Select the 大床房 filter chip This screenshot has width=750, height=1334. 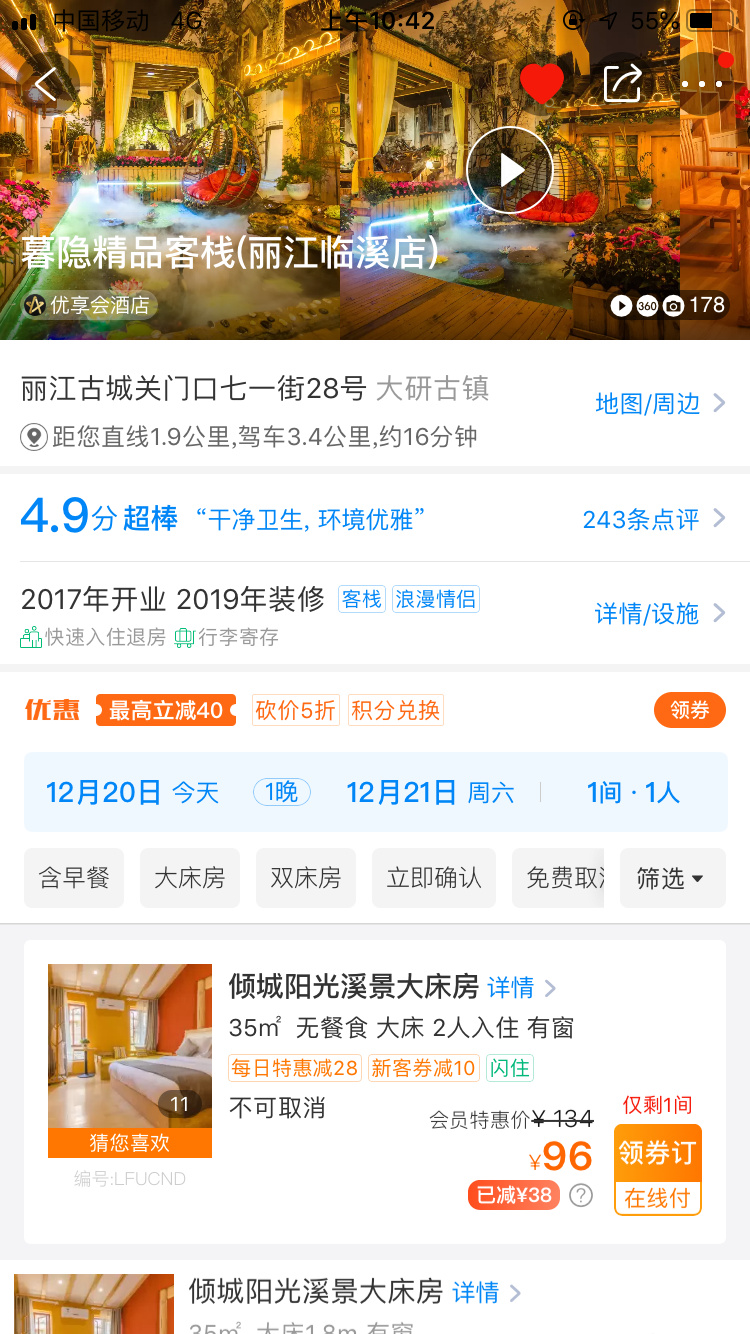coord(190,878)
